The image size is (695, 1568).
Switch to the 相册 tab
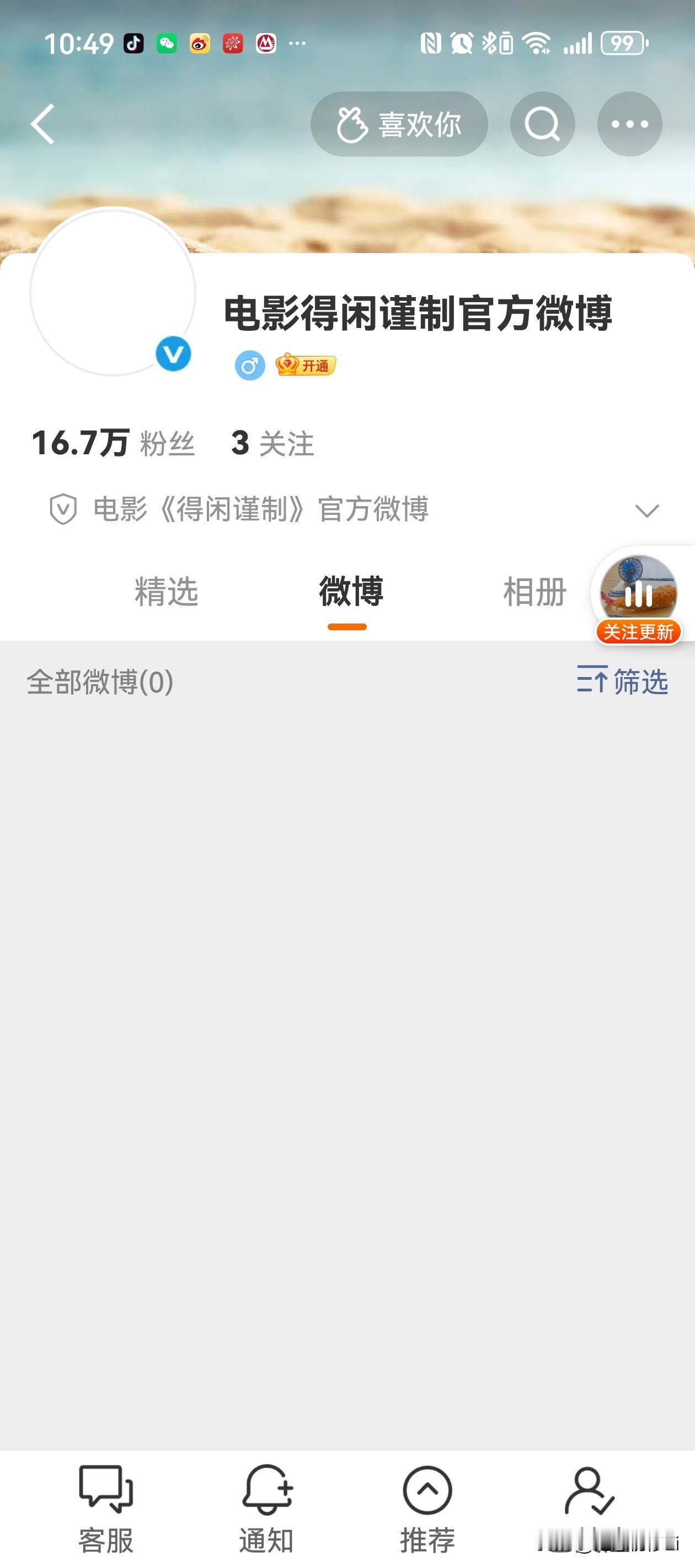point(533,592)
